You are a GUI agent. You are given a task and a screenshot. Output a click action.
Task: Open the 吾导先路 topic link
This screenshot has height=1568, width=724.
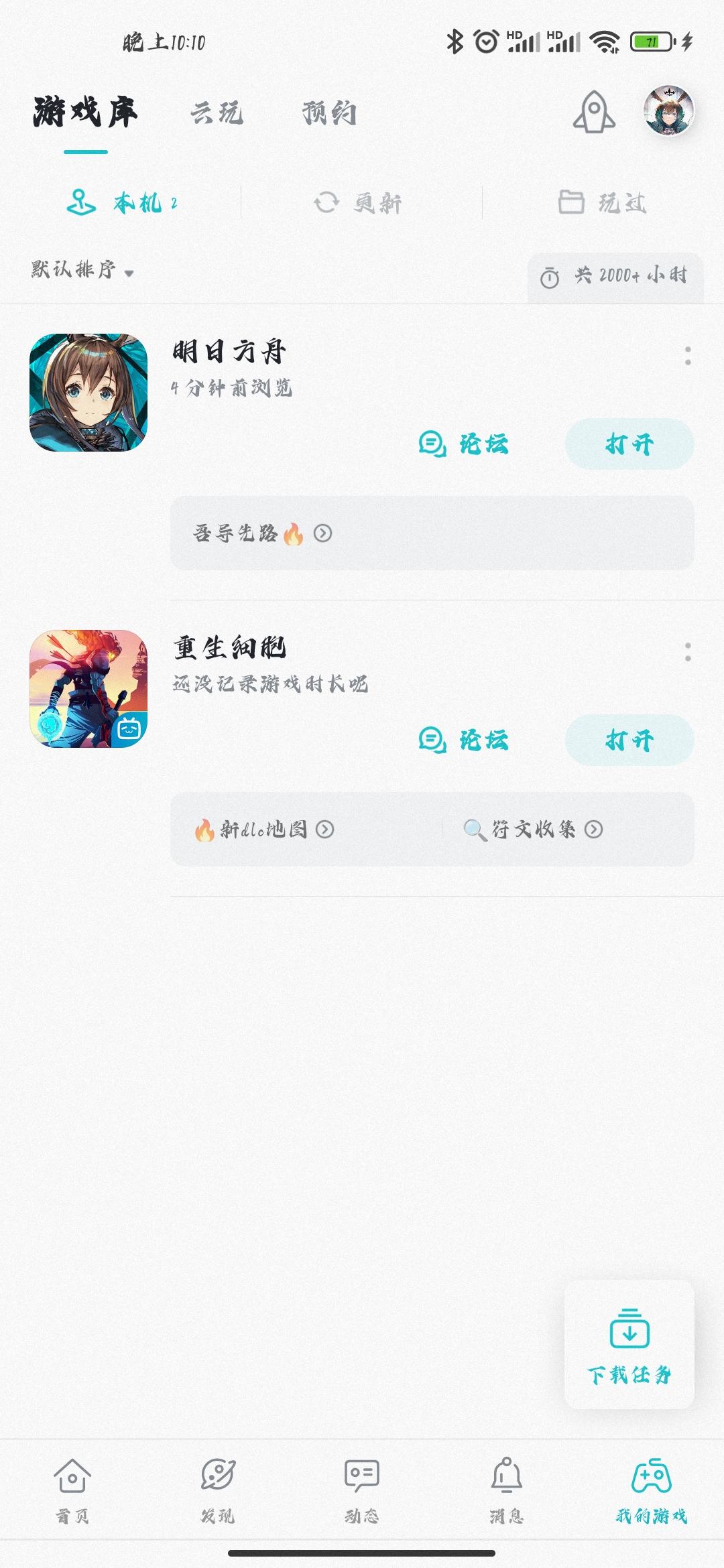coord(262,533)
